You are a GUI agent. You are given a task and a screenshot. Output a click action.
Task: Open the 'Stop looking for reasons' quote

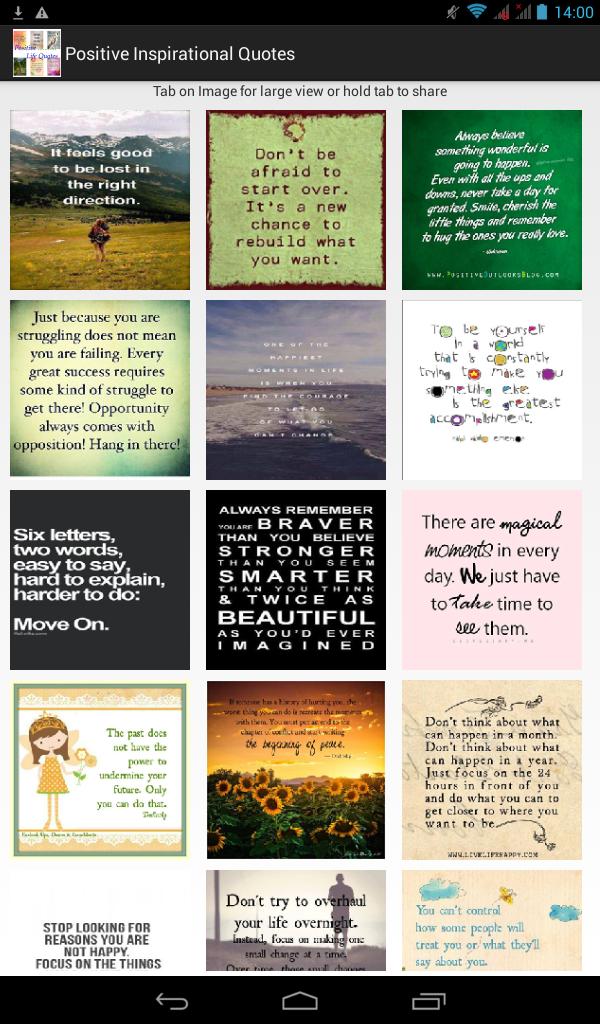click(x=100, y=922)
